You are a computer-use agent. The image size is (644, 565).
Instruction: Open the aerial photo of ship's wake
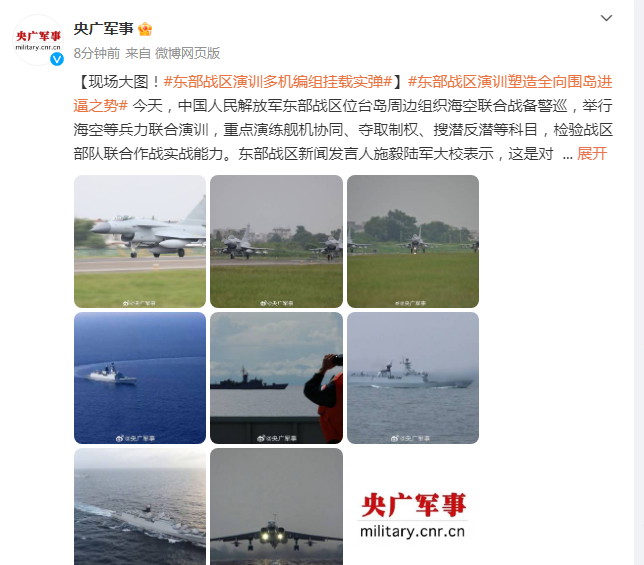[x=140, y=507]
